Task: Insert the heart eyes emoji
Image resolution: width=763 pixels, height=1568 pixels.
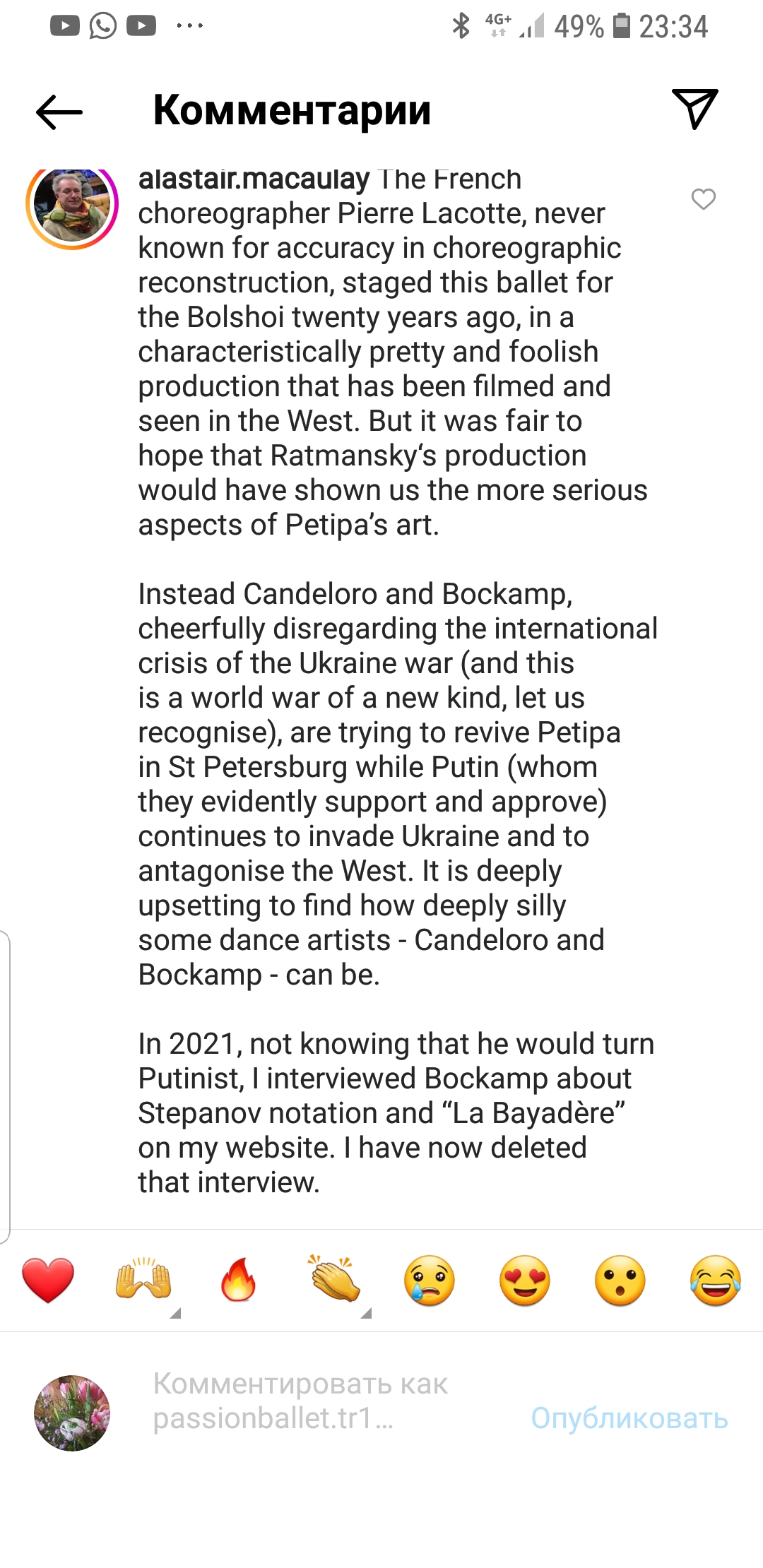Action: click(525, 1281)
